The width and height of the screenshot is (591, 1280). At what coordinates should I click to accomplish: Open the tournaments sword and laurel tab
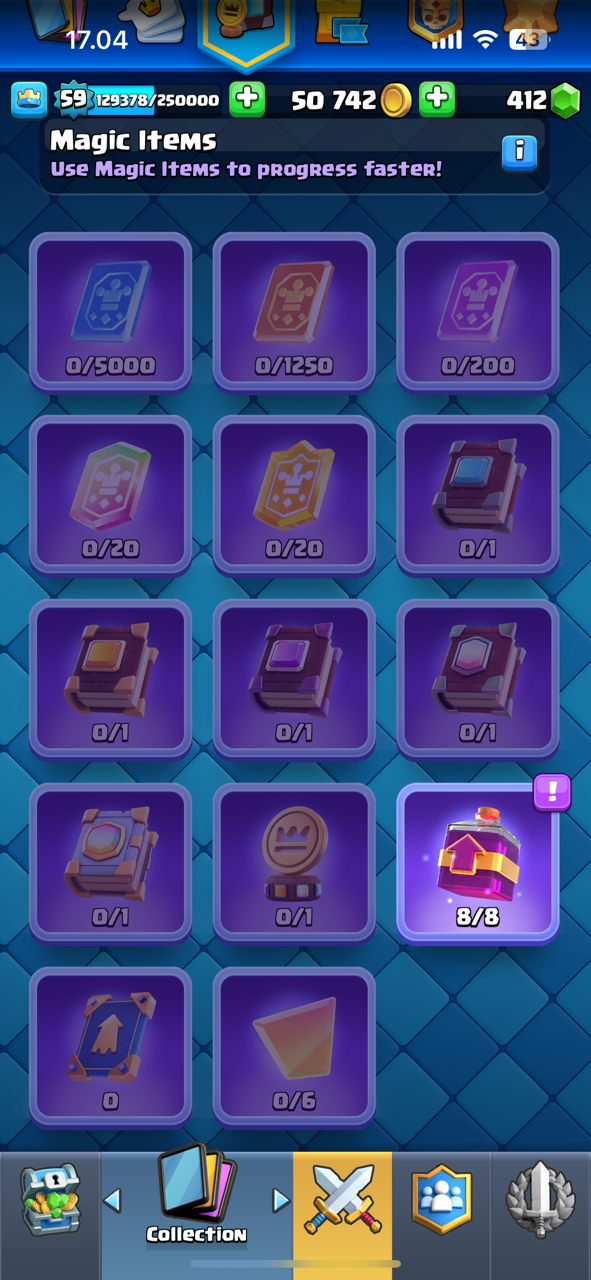click(x=540, y=1200)
